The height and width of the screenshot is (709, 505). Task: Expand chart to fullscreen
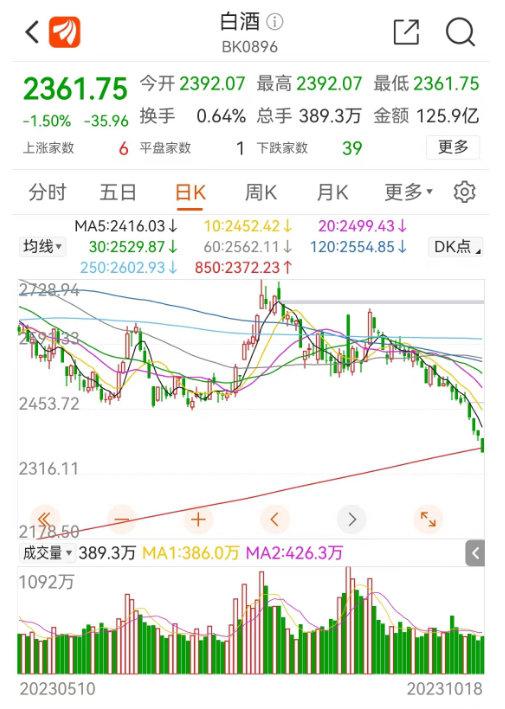pos(428,519)
